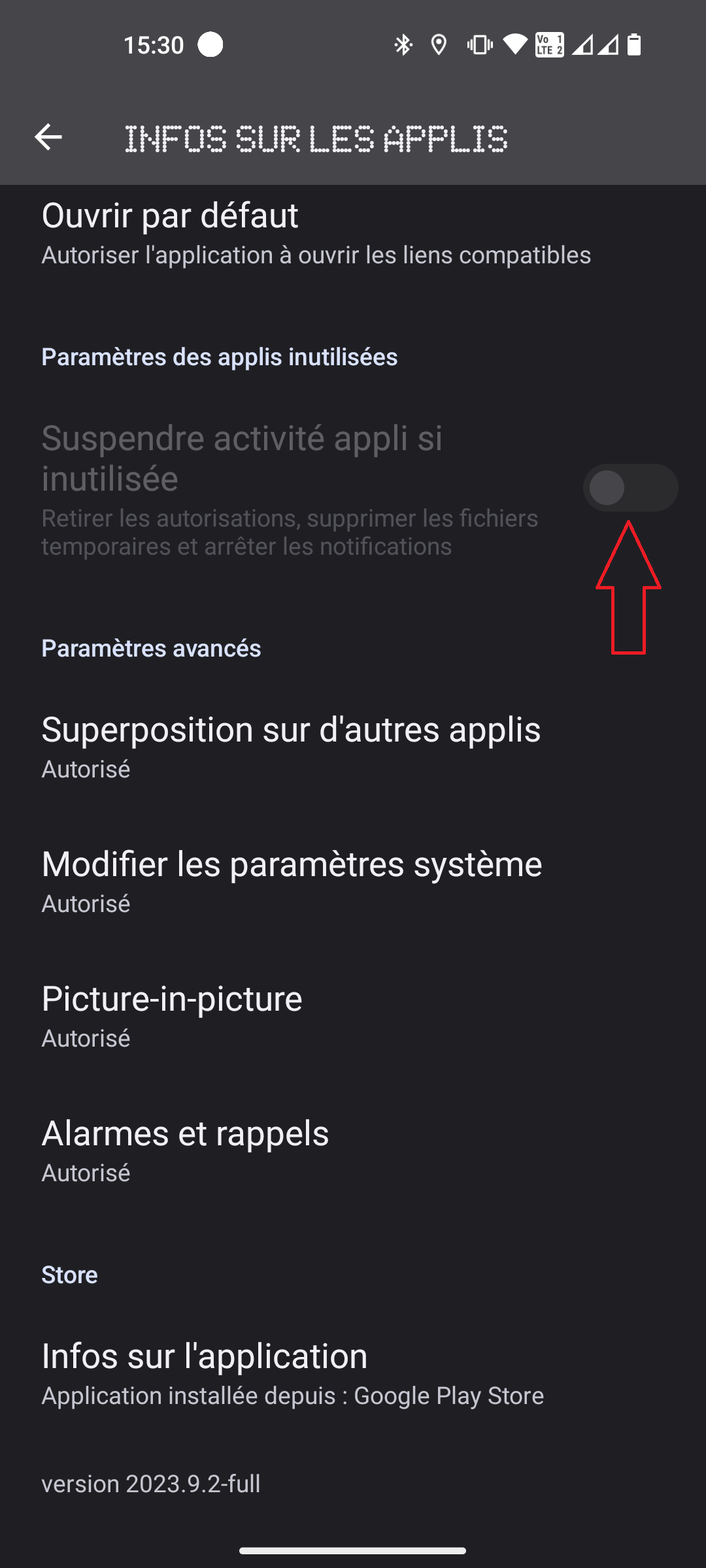Open Superposition sur d'autres applis
This screenshot has height=1568, width=706.
point(353,747)
